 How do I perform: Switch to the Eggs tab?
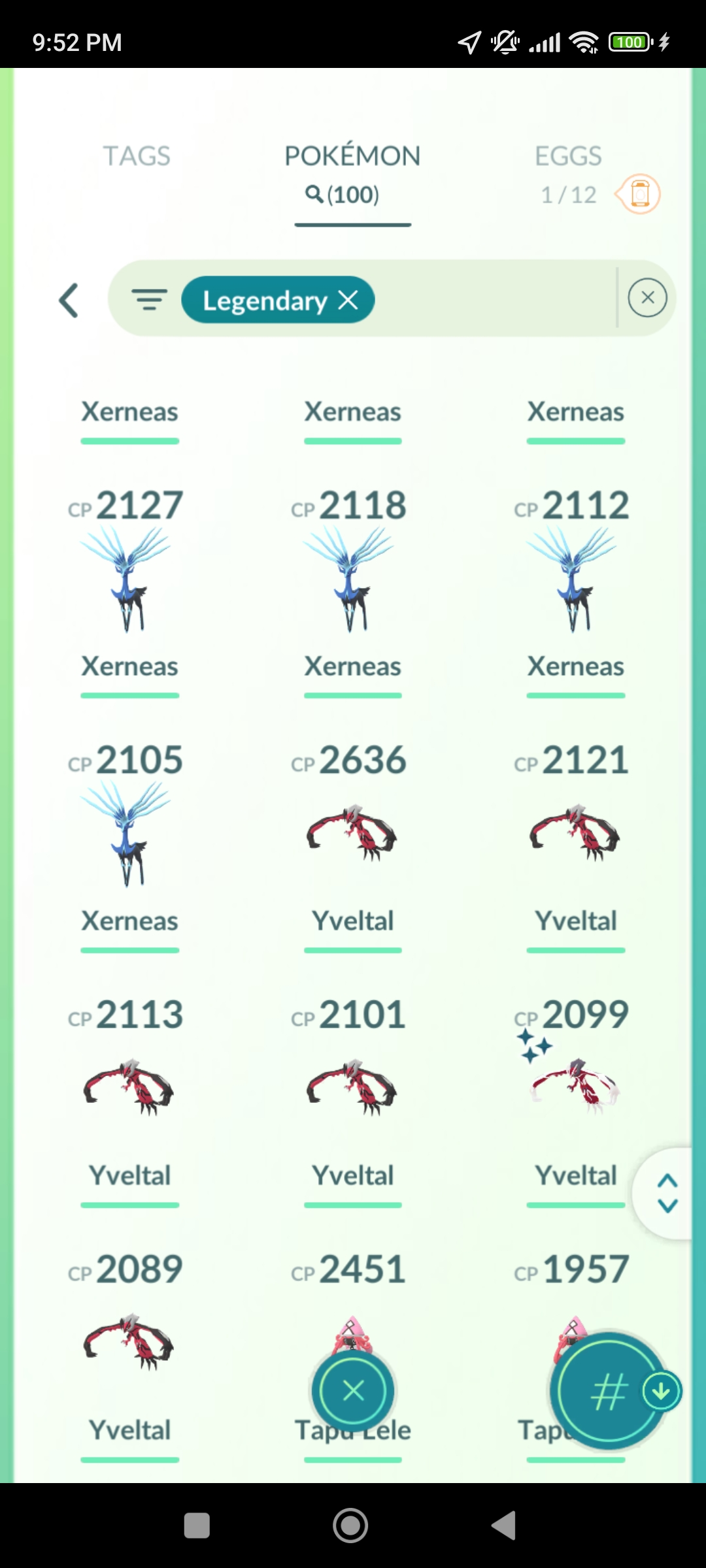coord(567,156)
